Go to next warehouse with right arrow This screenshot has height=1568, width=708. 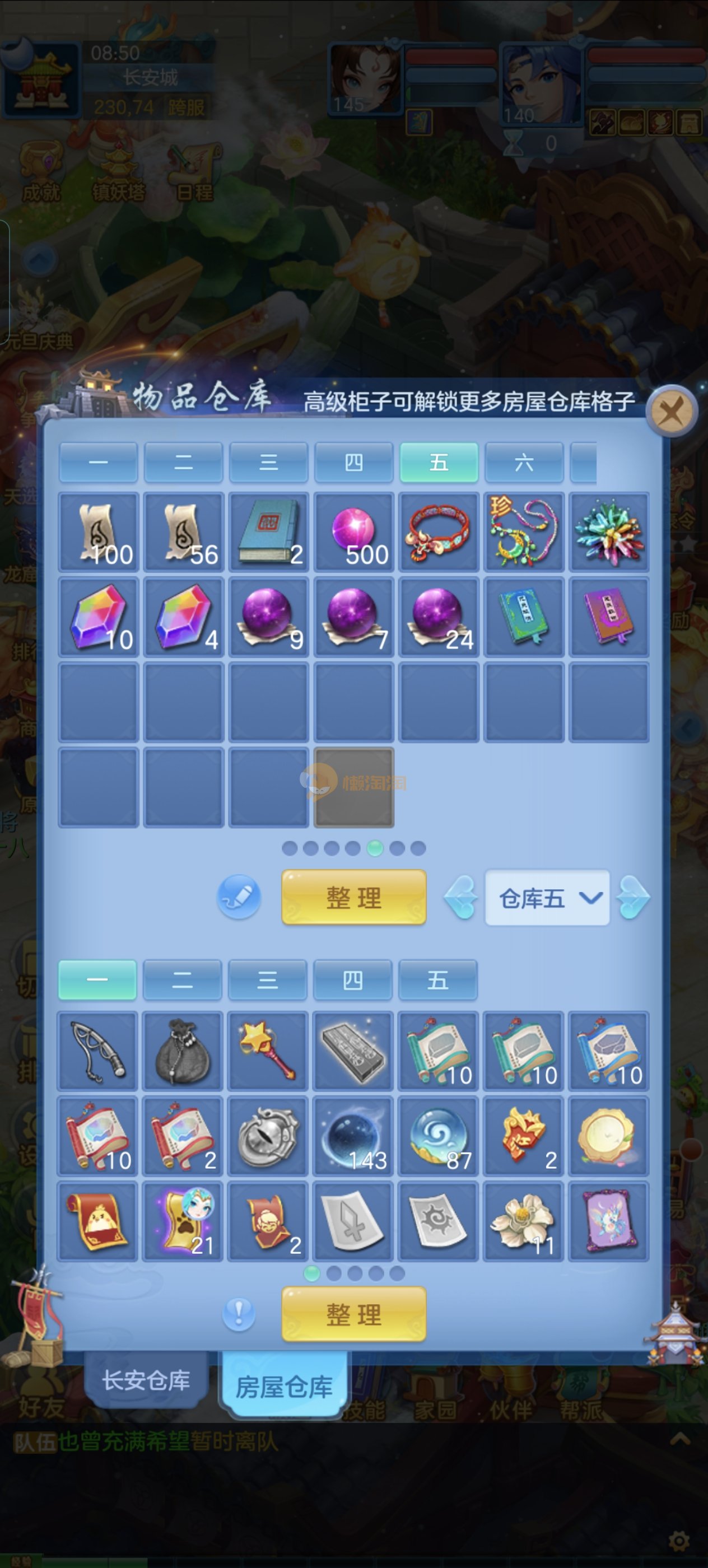tap(633, 897)
